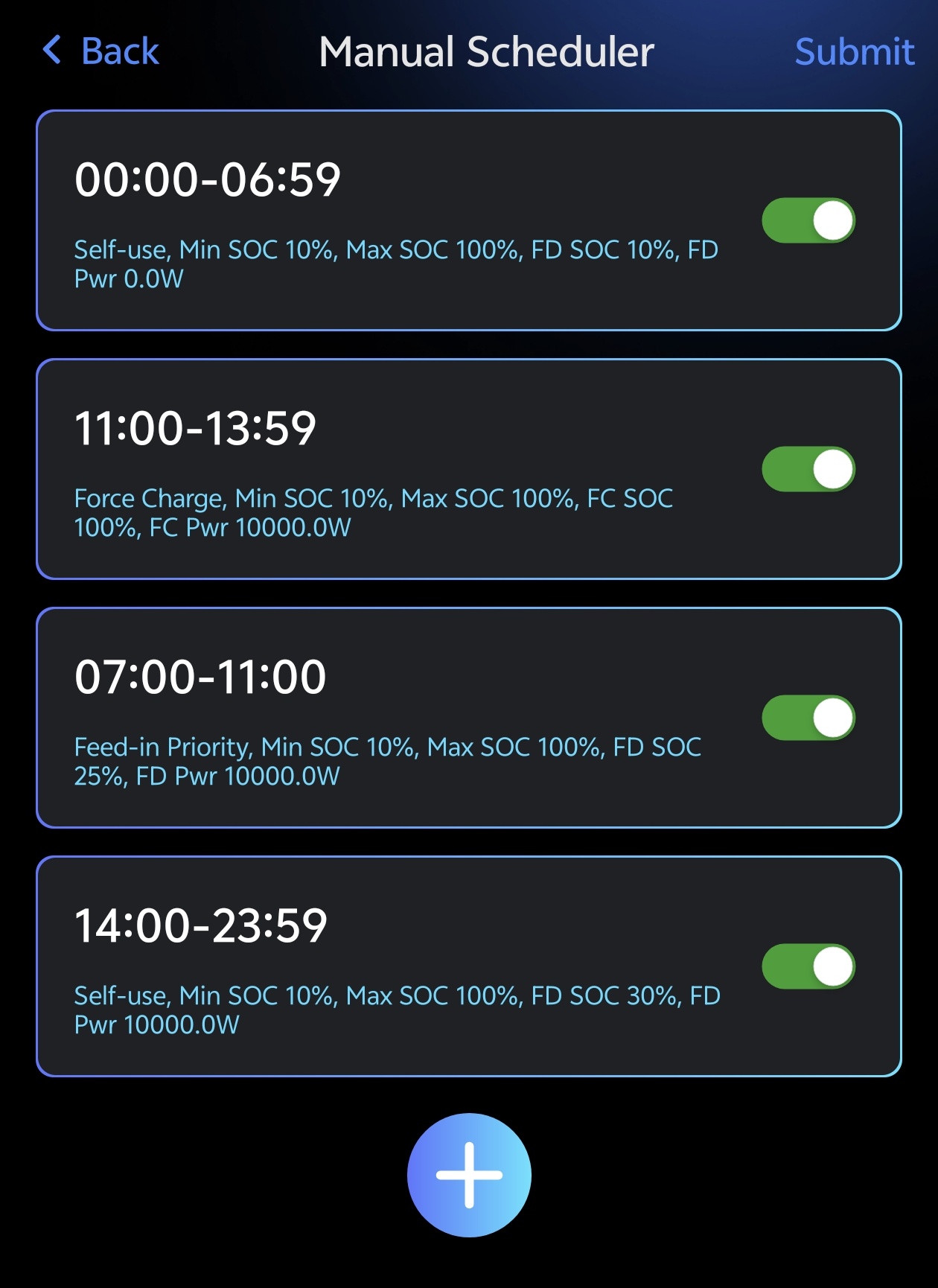
Task: Switch off the 07:00-11:00 Feed-in Priority toggle
Action: point(808,718)
